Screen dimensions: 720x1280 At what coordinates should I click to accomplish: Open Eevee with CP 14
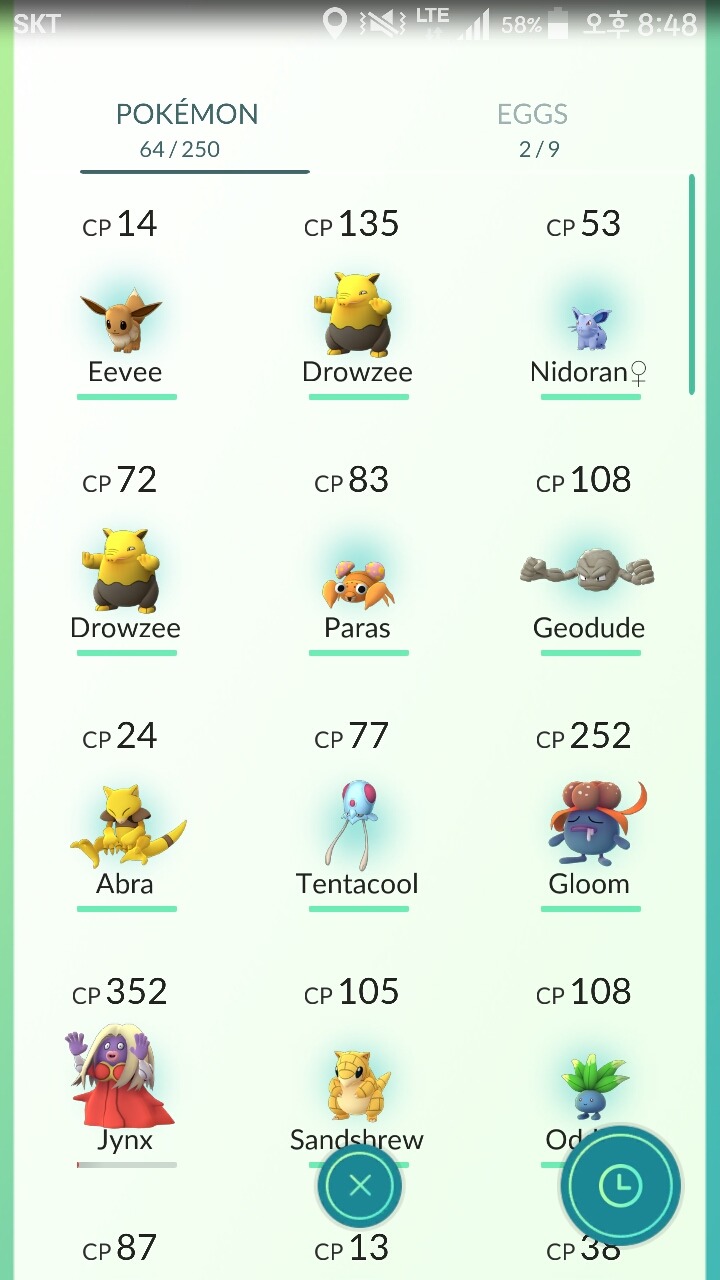click(125, 305)
